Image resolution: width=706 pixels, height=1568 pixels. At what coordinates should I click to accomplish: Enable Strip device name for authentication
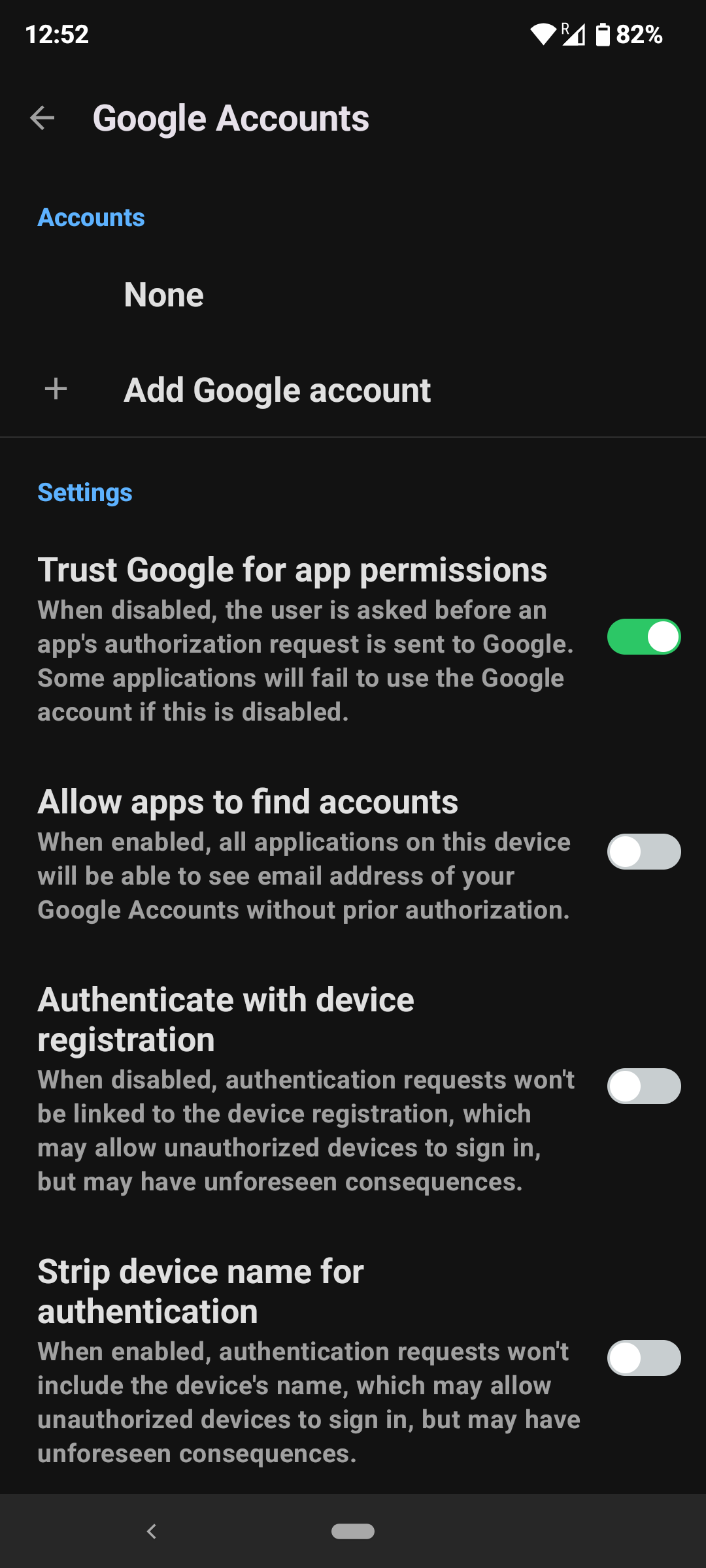(644, 1358)
